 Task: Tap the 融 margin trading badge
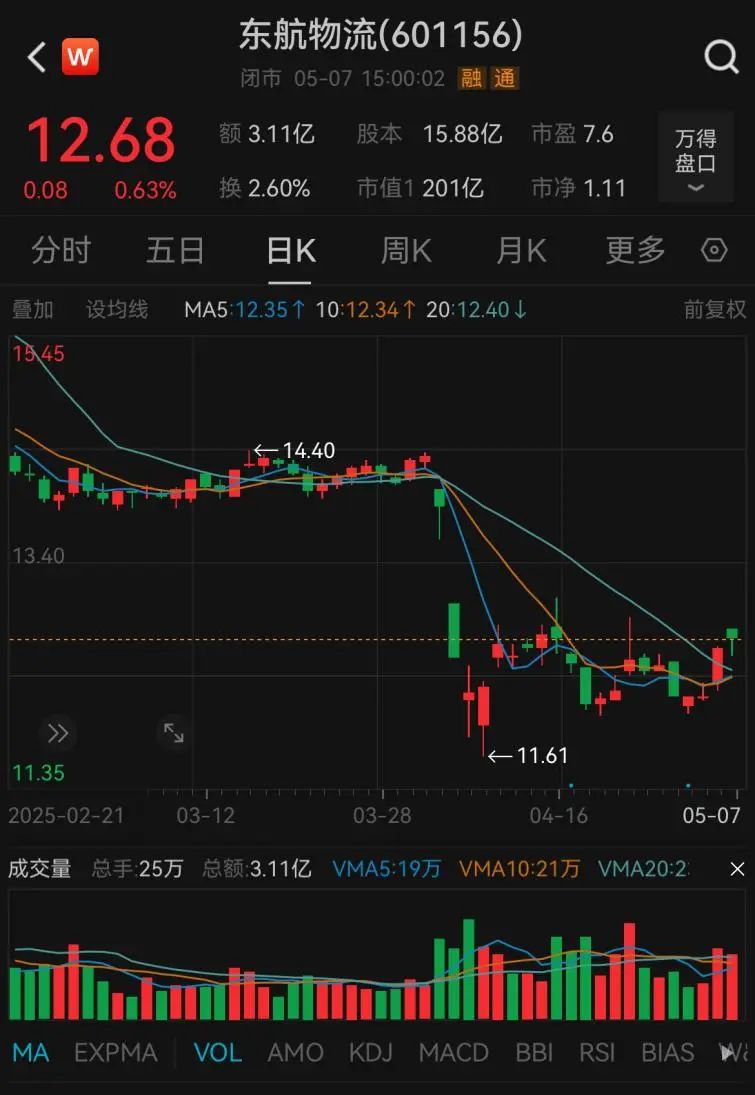471,78
